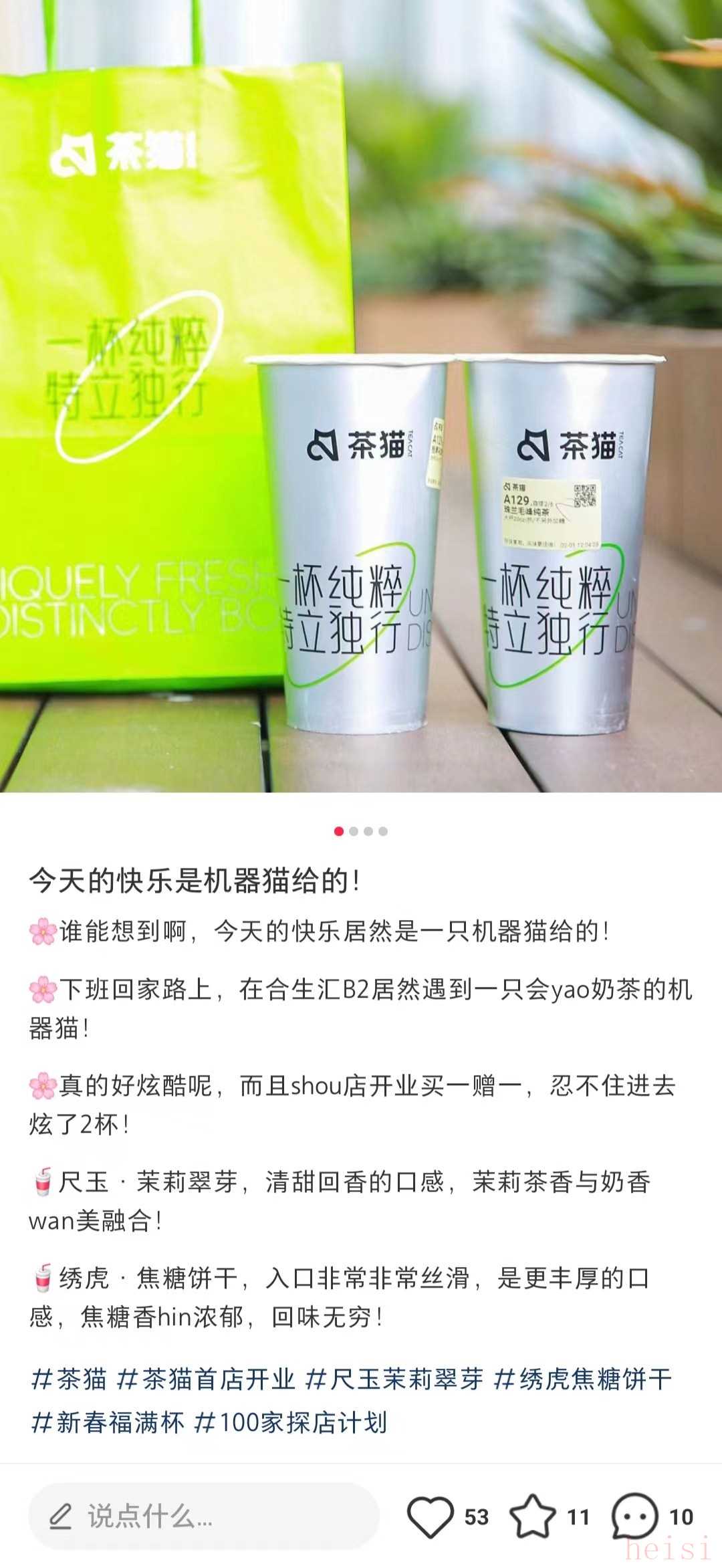Open the #茶猫 hashtag
The width and height of the screenshot is (722, 1568).
[69, 1379]
